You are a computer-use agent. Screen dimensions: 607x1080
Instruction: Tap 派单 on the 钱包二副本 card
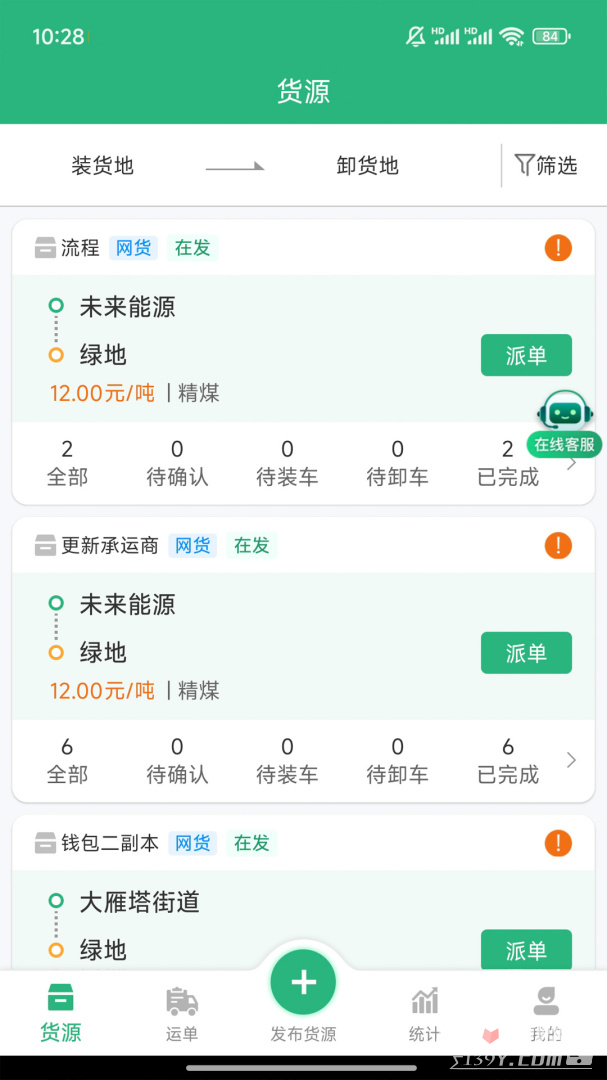pyautogui.click(x=526, y=950)
